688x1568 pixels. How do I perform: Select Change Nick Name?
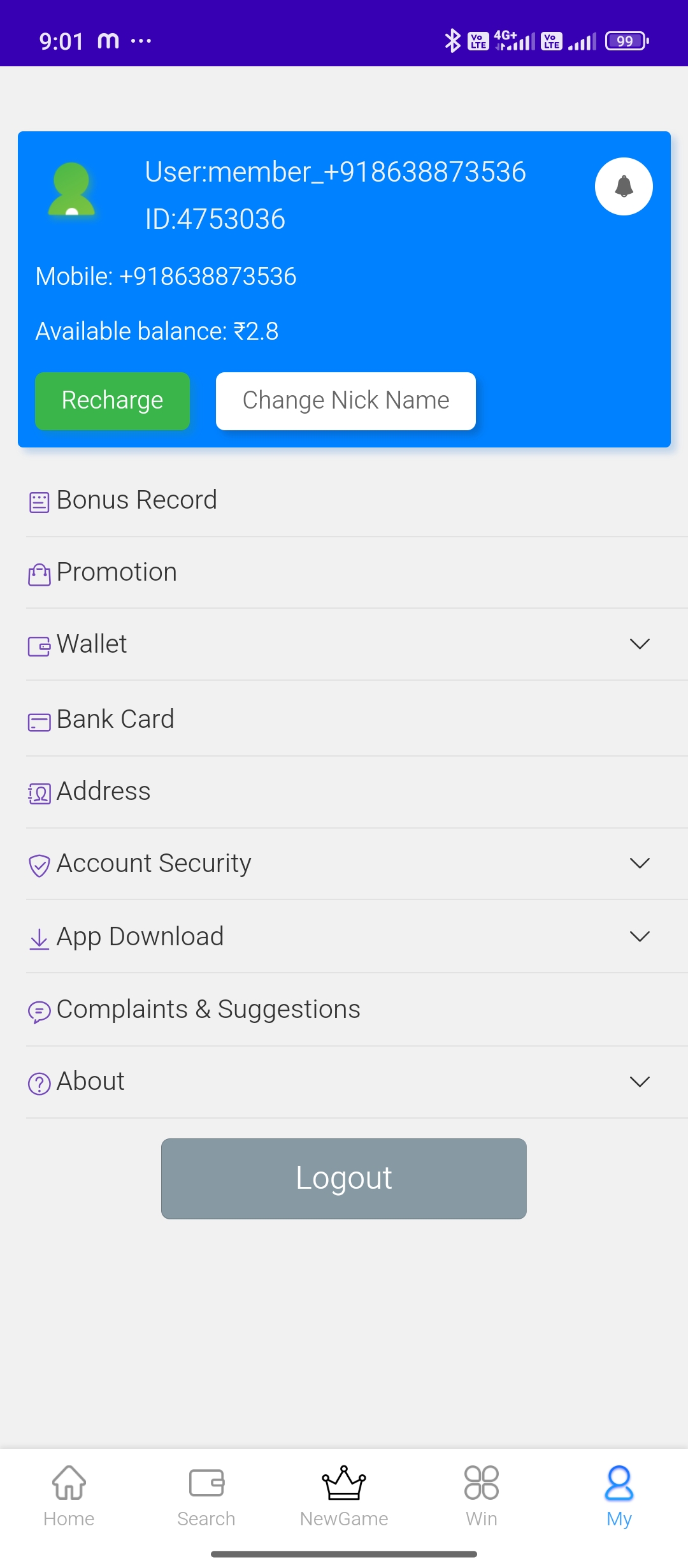[346, 401]
